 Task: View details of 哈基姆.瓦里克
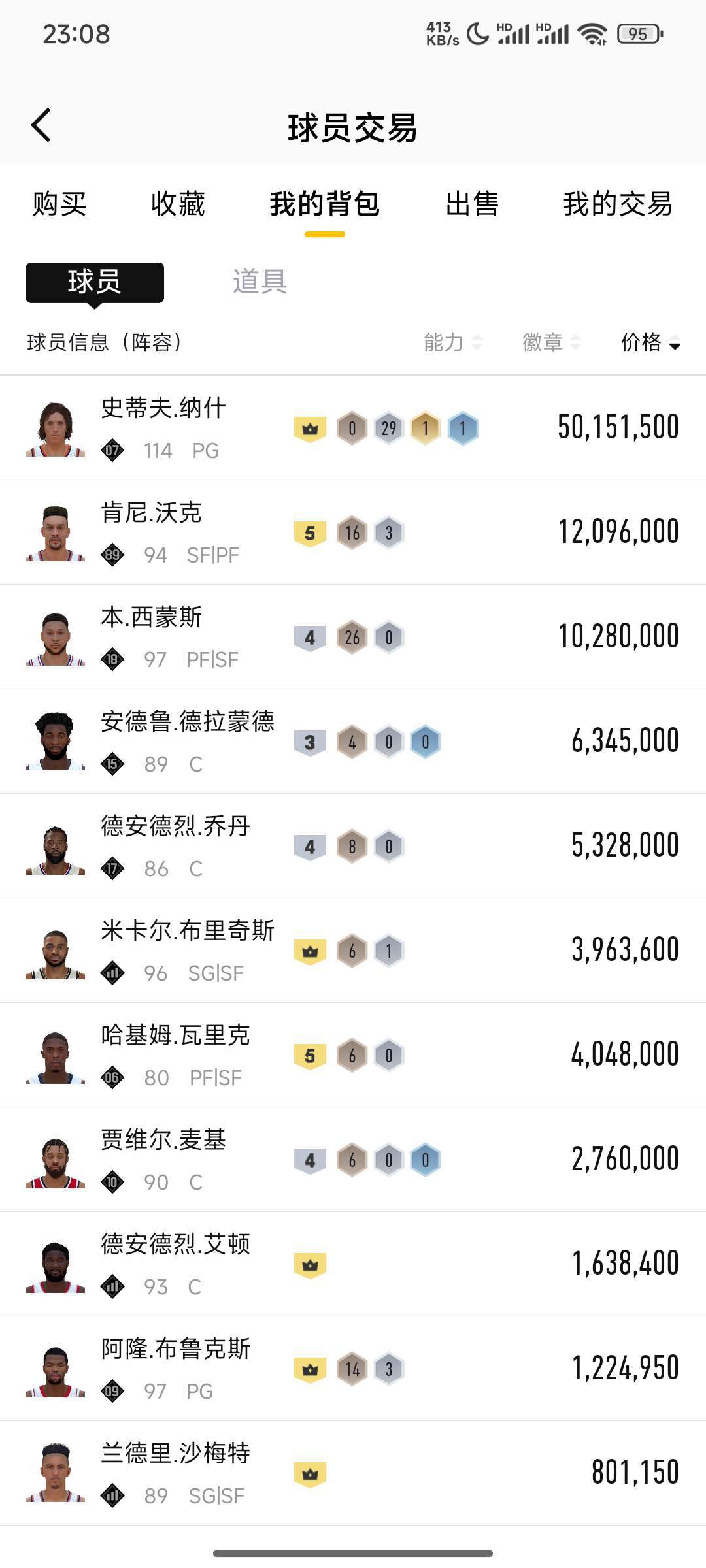point(353,1055)
